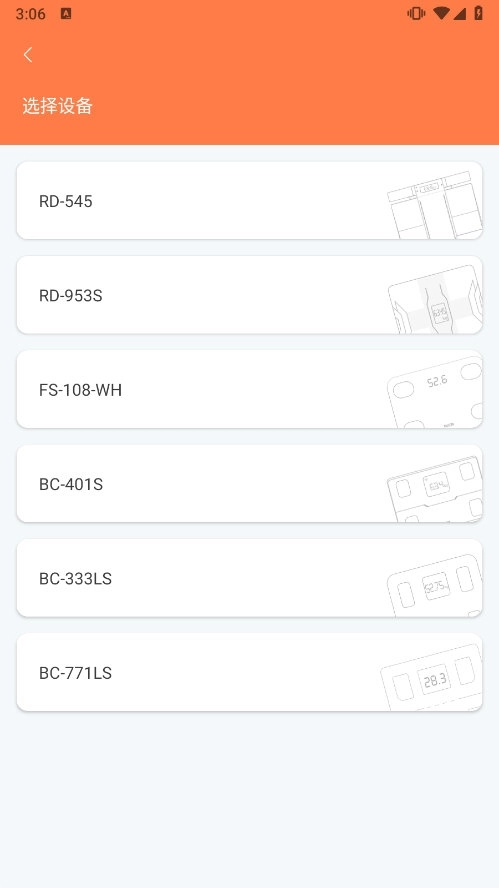This screenshot has width=499, height=888.
Task: Select BC-771LS from the device list
Action: coord(249,672)
